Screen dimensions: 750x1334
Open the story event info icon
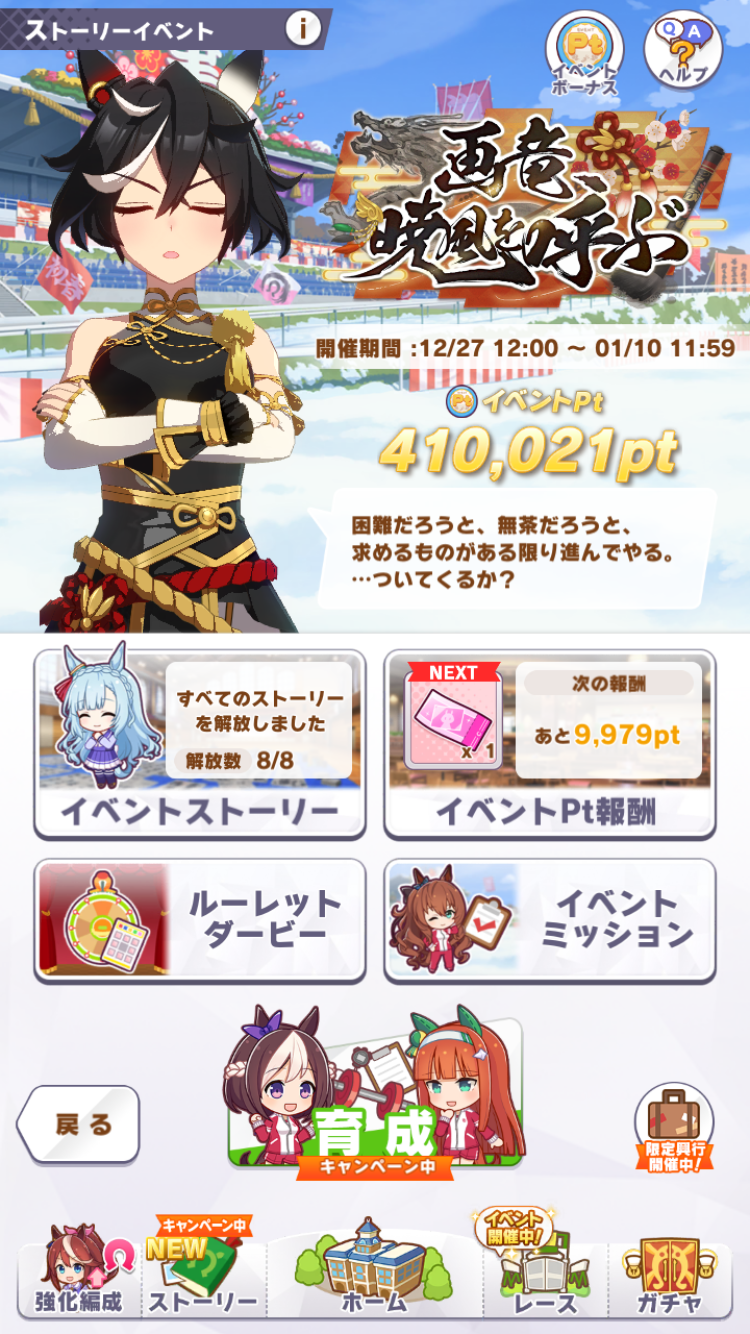coord(302,28)
